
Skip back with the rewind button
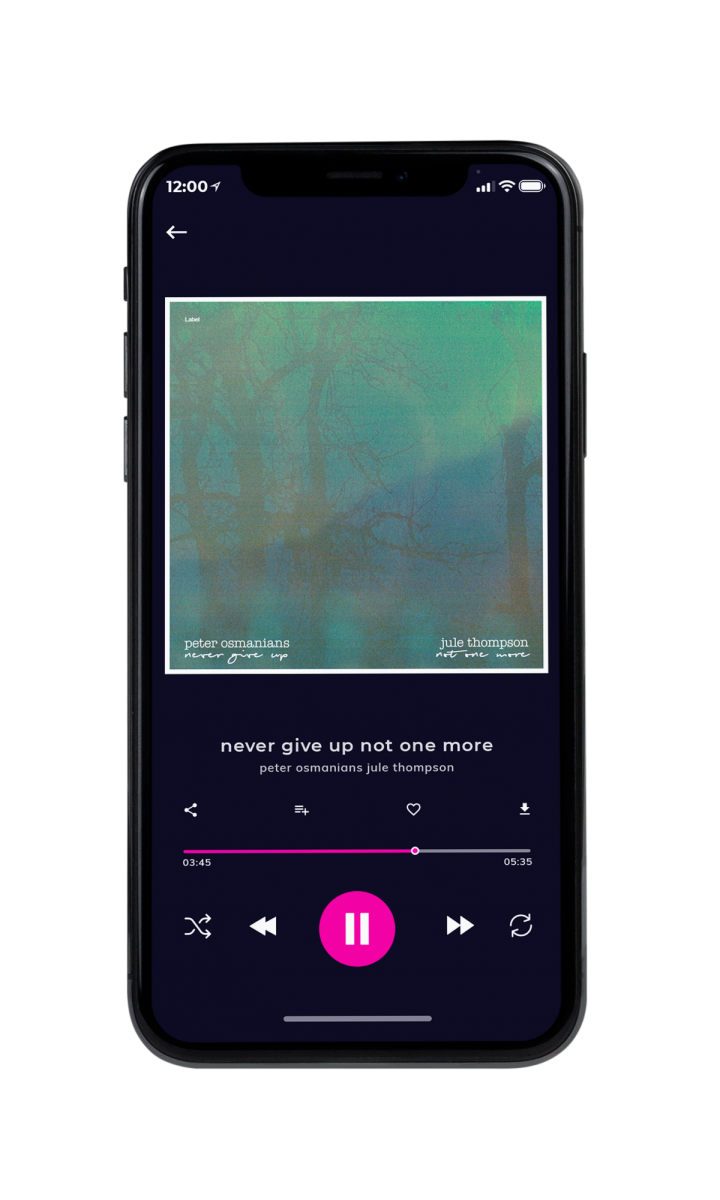pos(263,926)
